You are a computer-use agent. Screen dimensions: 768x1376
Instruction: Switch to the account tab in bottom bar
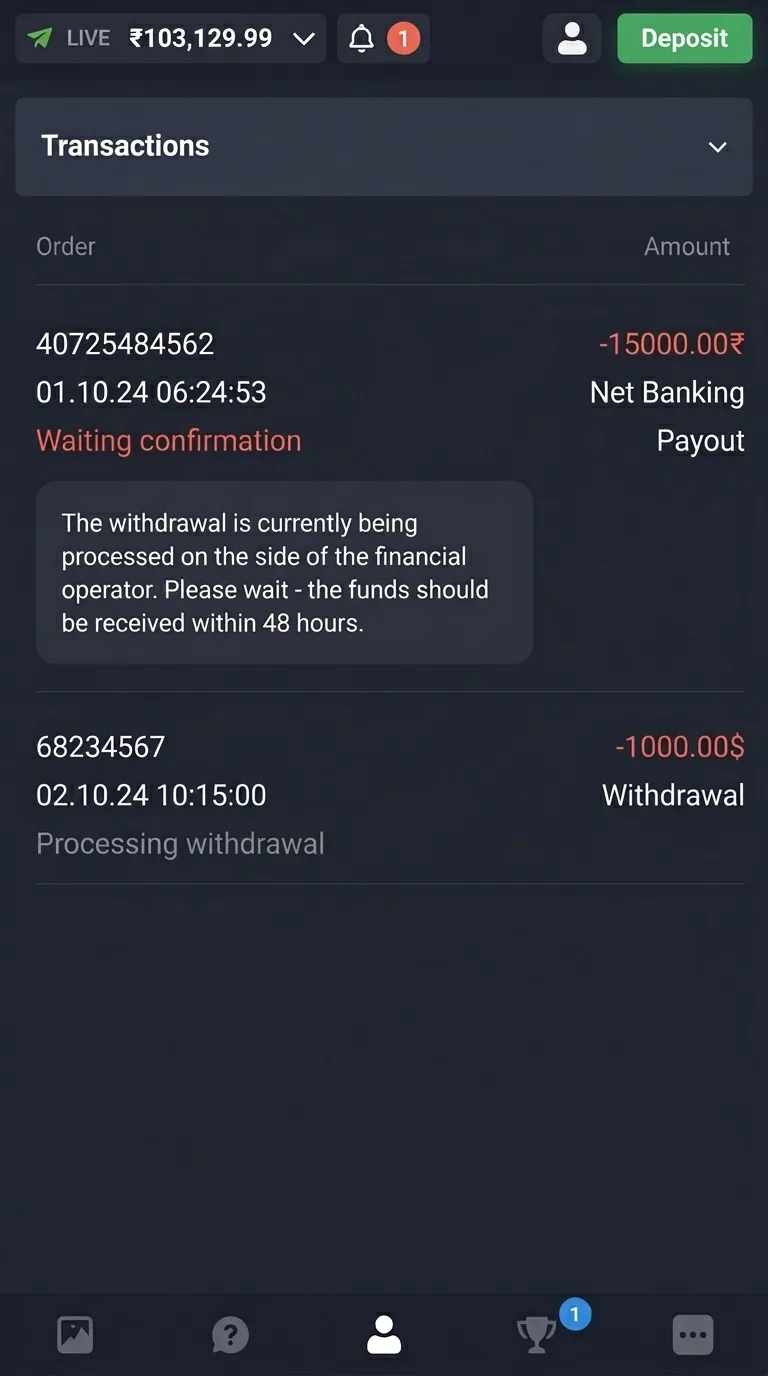pyautogui.click(x=384, y=1334)
